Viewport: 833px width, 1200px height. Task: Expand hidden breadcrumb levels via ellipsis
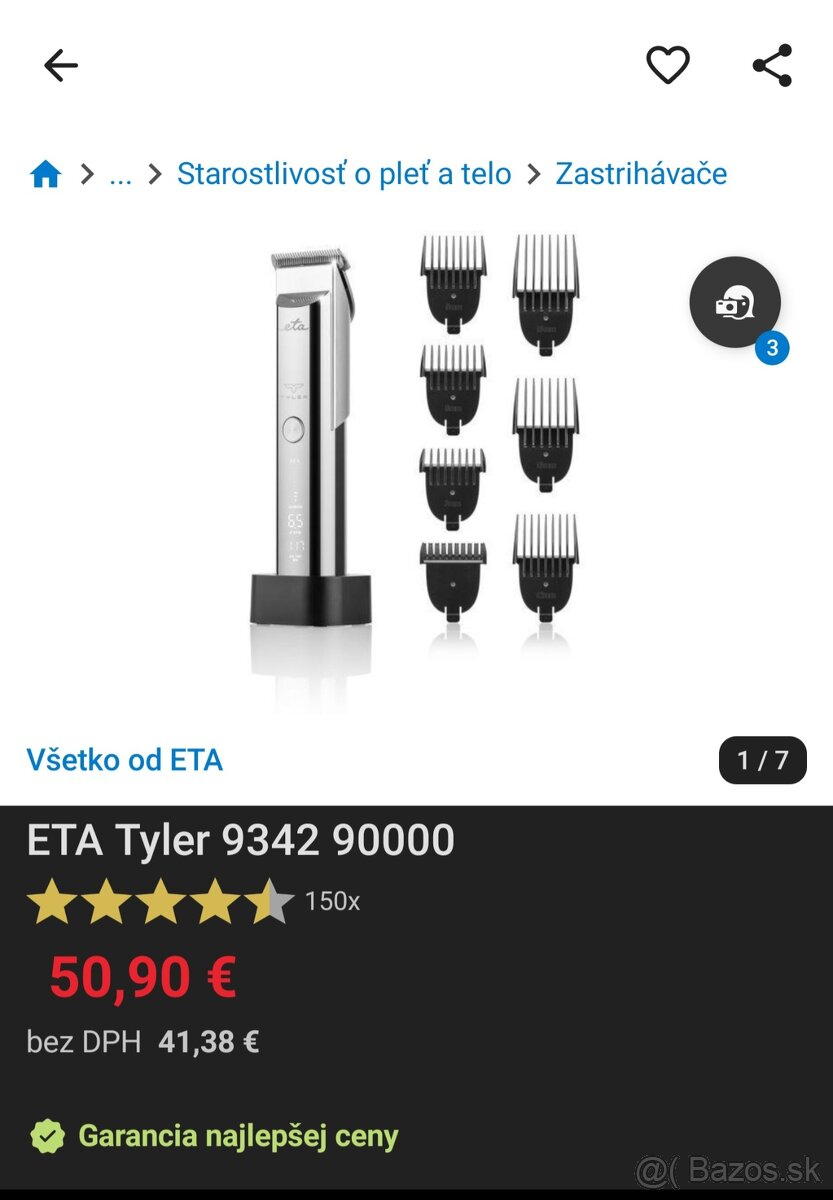tap(120, 173)
